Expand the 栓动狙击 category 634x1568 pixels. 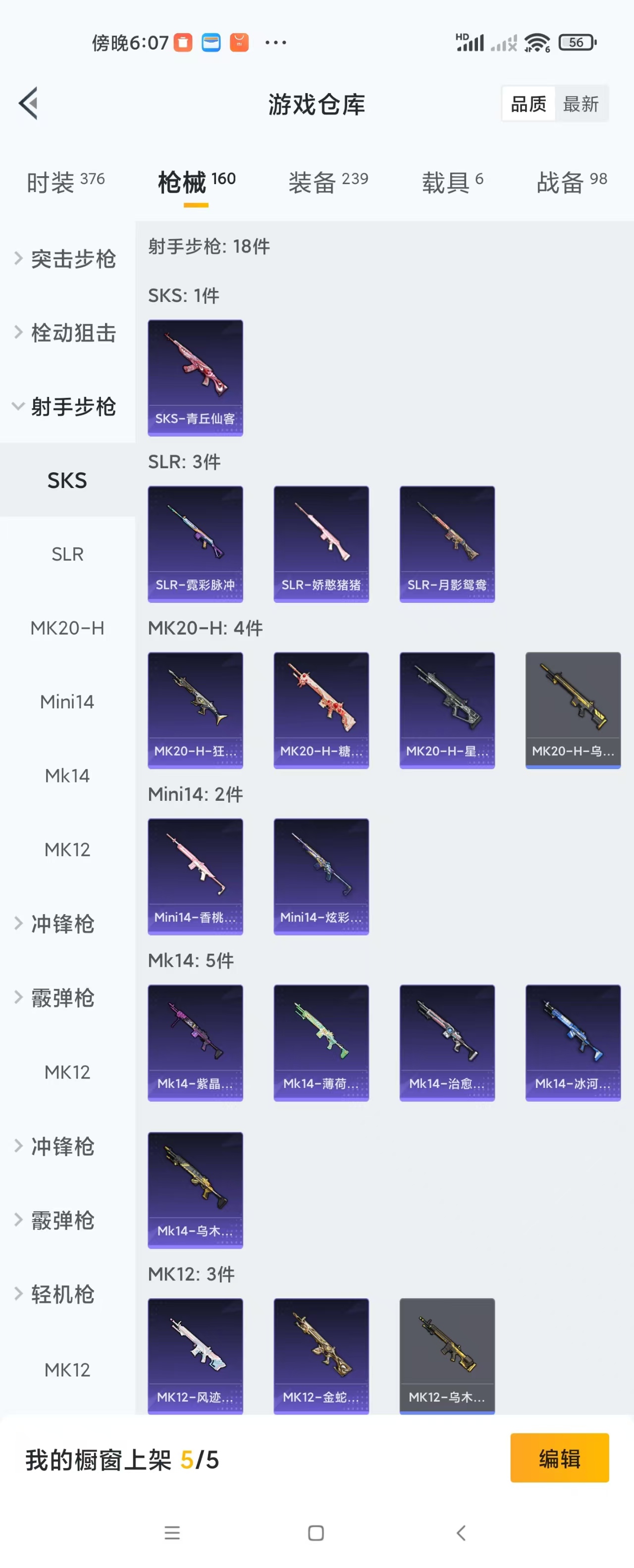click(x=67, y=333)
